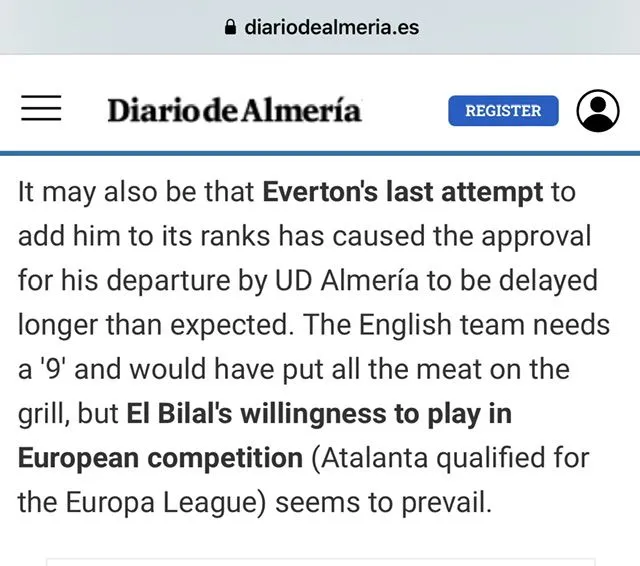Viewport: 640px width, 566px height.
Task: Tap the diariodealmeria.es address bar
Action: pos(320,27)
